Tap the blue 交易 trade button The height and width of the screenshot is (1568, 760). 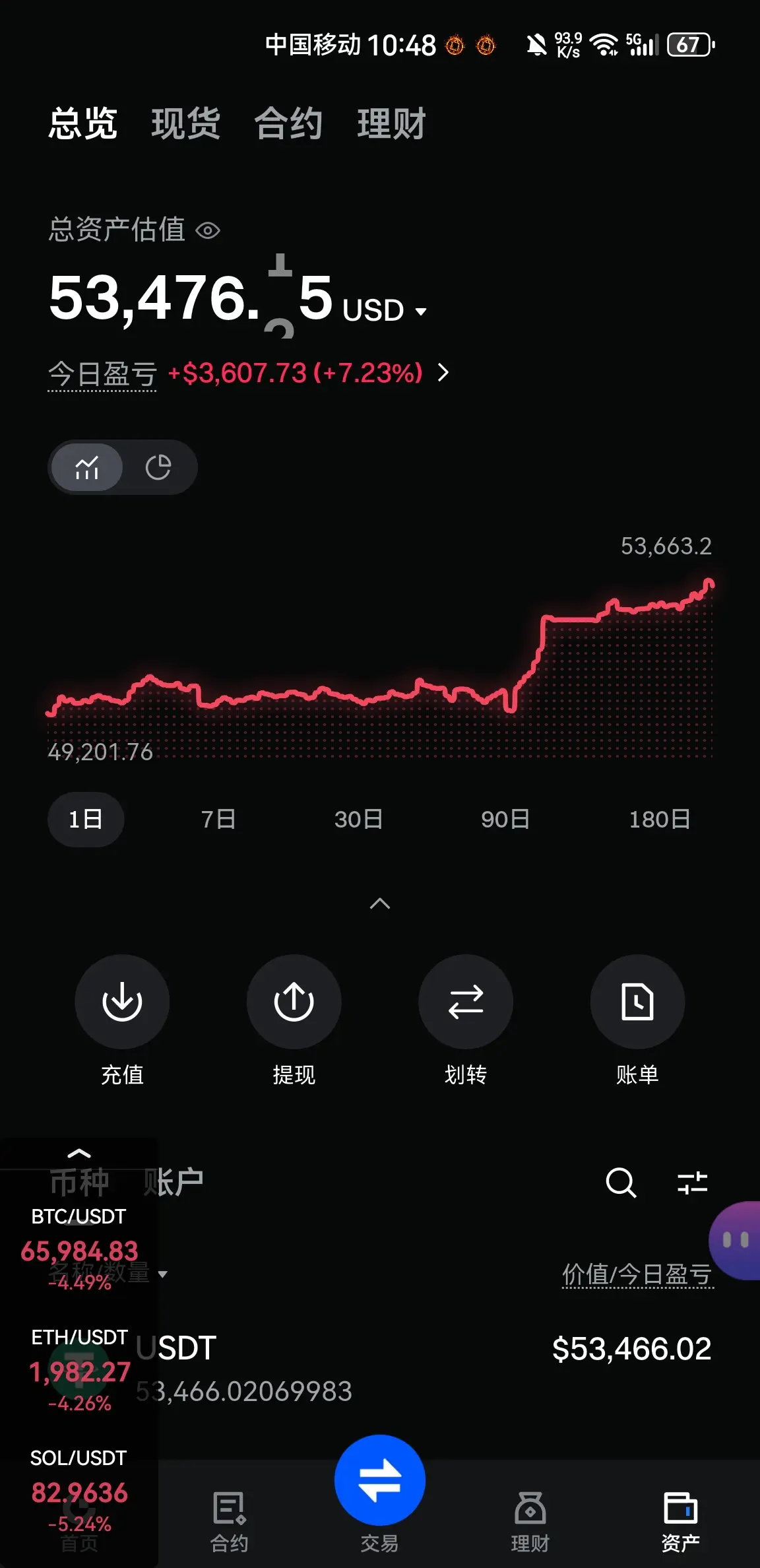click(x=380, y=1480)
